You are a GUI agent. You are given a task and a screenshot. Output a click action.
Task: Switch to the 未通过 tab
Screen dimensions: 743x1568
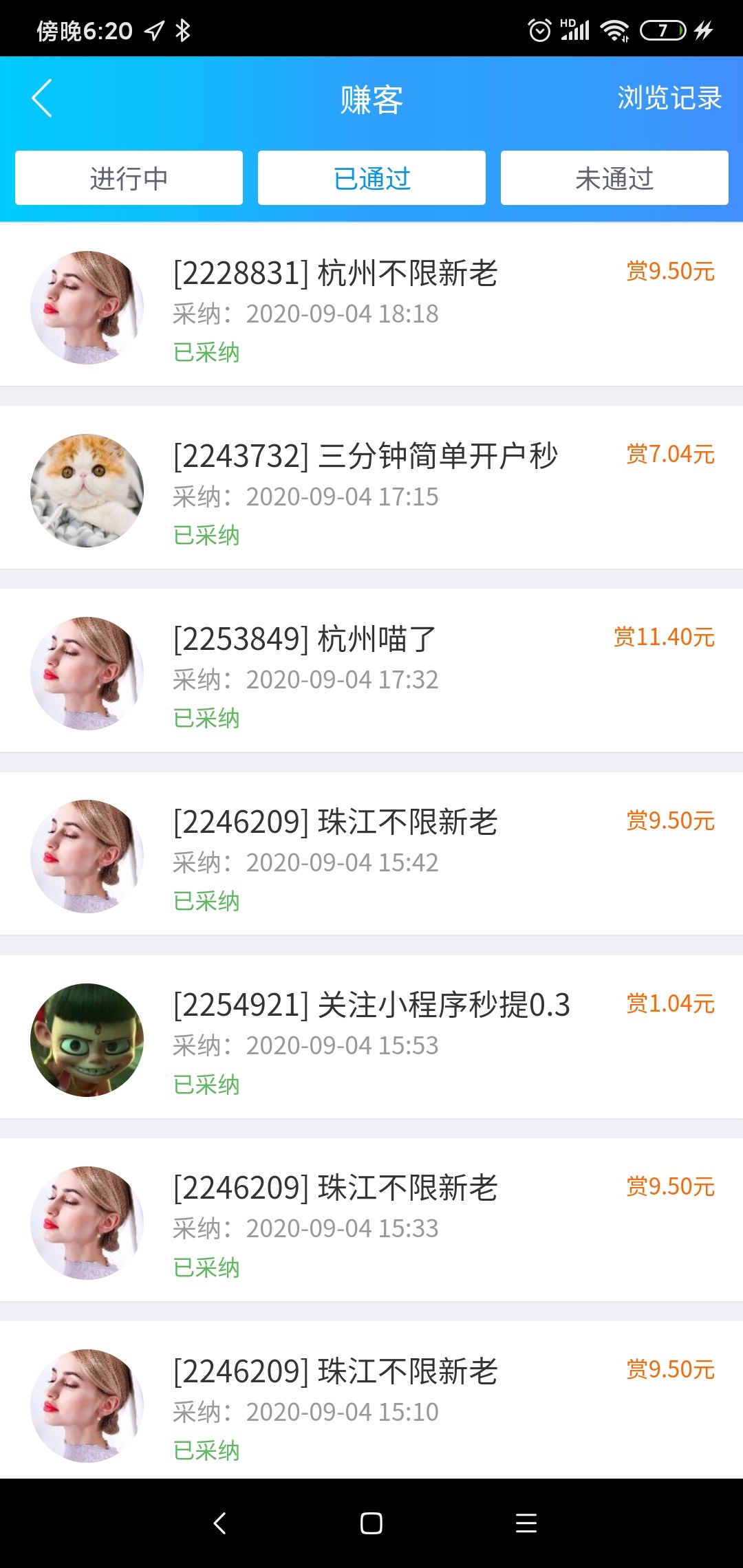(x=614, y=178)
